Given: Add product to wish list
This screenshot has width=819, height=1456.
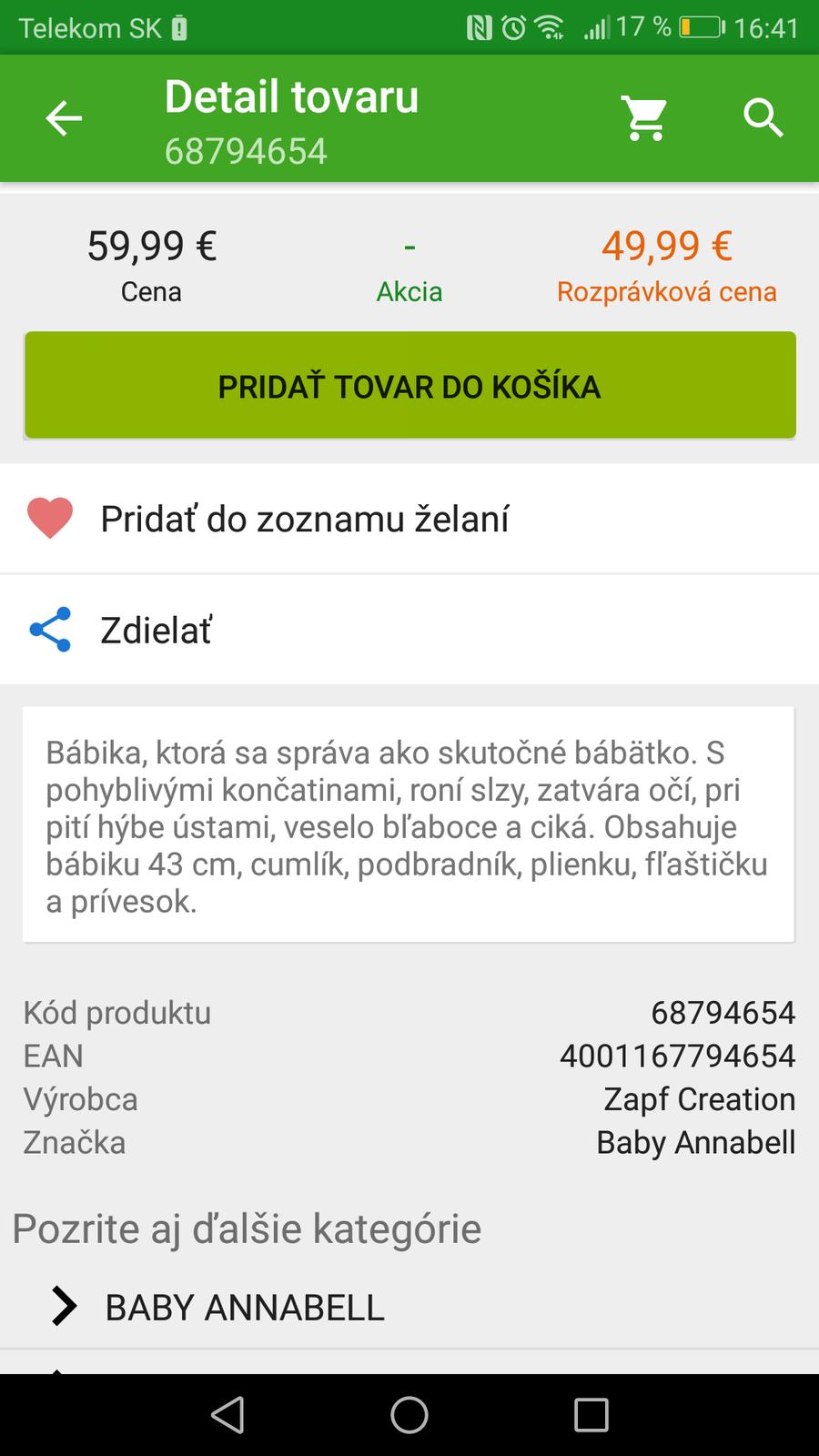Looking at the screenshot, I should (304, 519).
